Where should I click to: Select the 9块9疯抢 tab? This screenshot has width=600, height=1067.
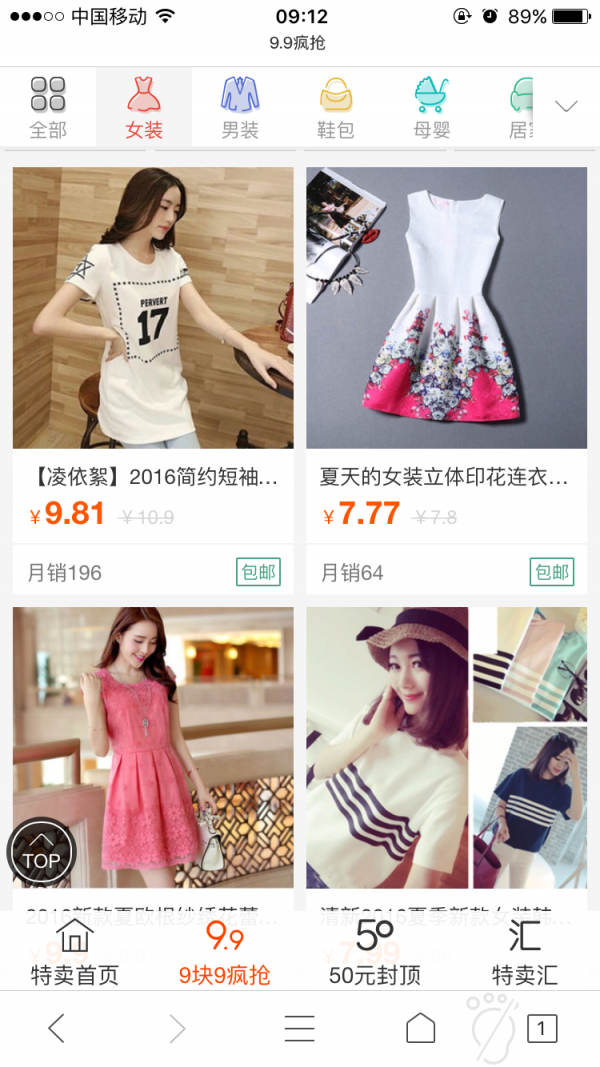coord(225,952)
